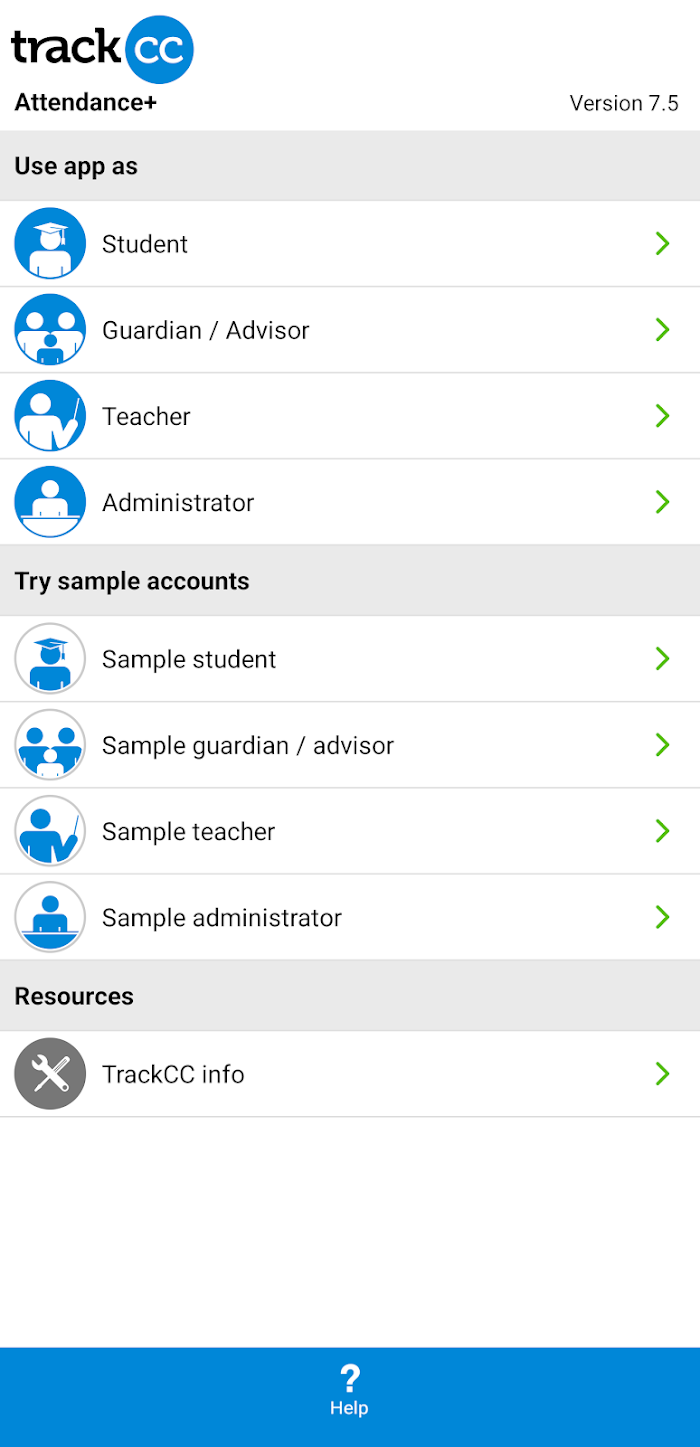Tap the Help button at the bottom

click(x=350, y=1391)
